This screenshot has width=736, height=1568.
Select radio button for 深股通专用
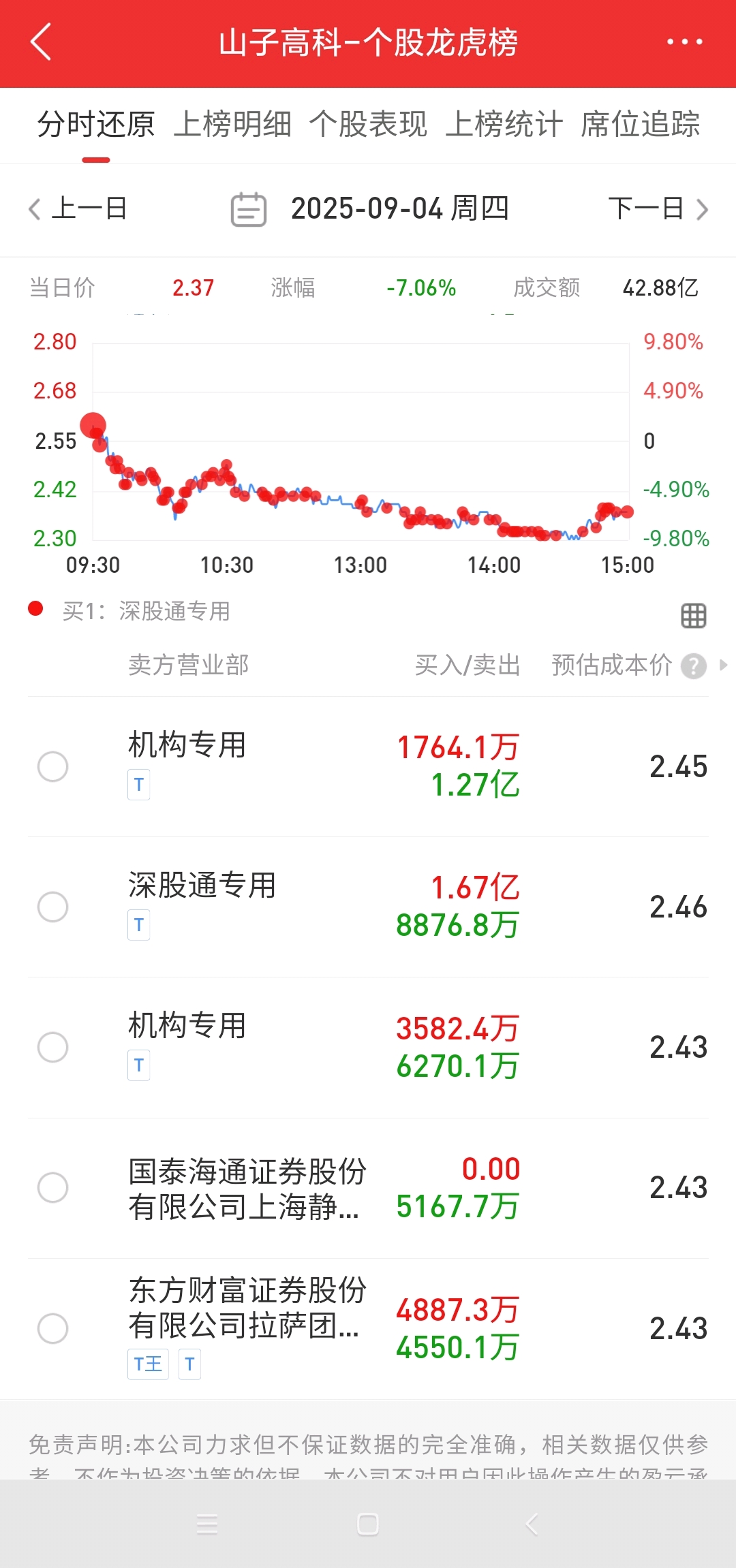click(52, 907)
